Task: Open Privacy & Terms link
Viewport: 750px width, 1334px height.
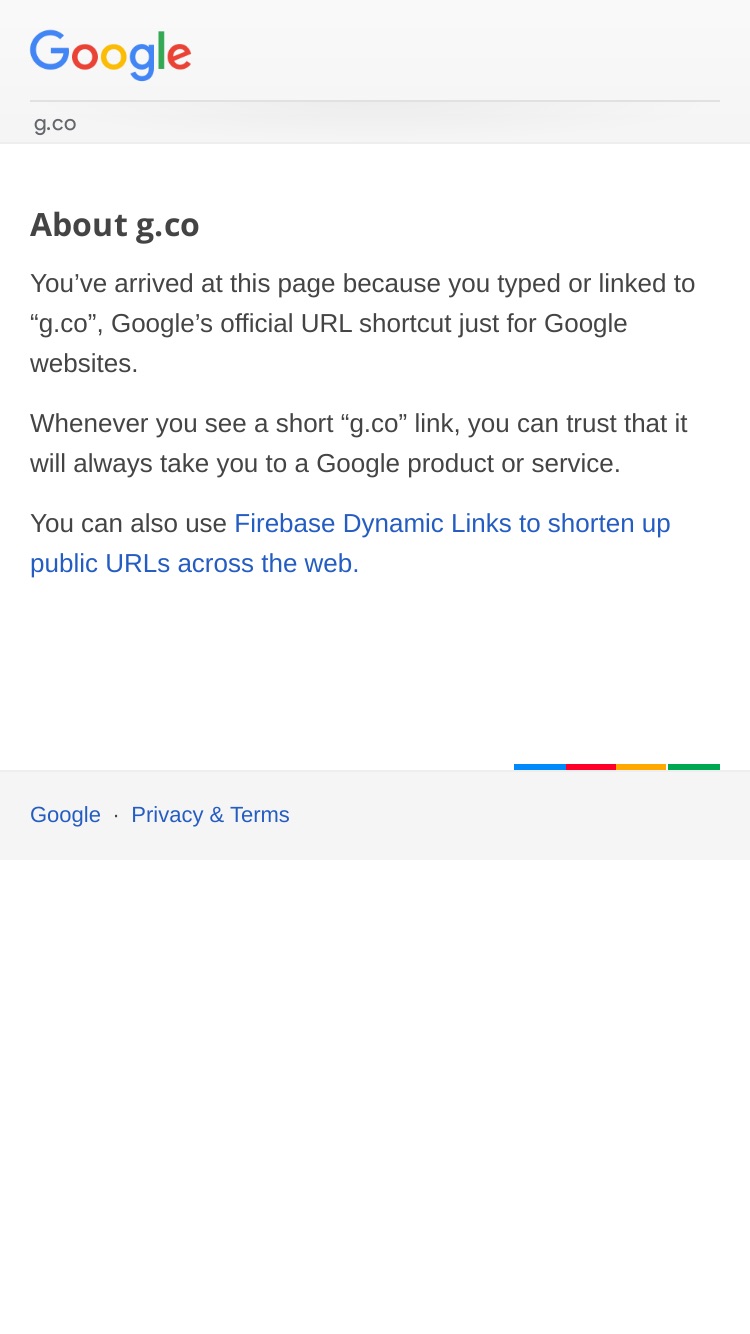Action: [210, 815]
